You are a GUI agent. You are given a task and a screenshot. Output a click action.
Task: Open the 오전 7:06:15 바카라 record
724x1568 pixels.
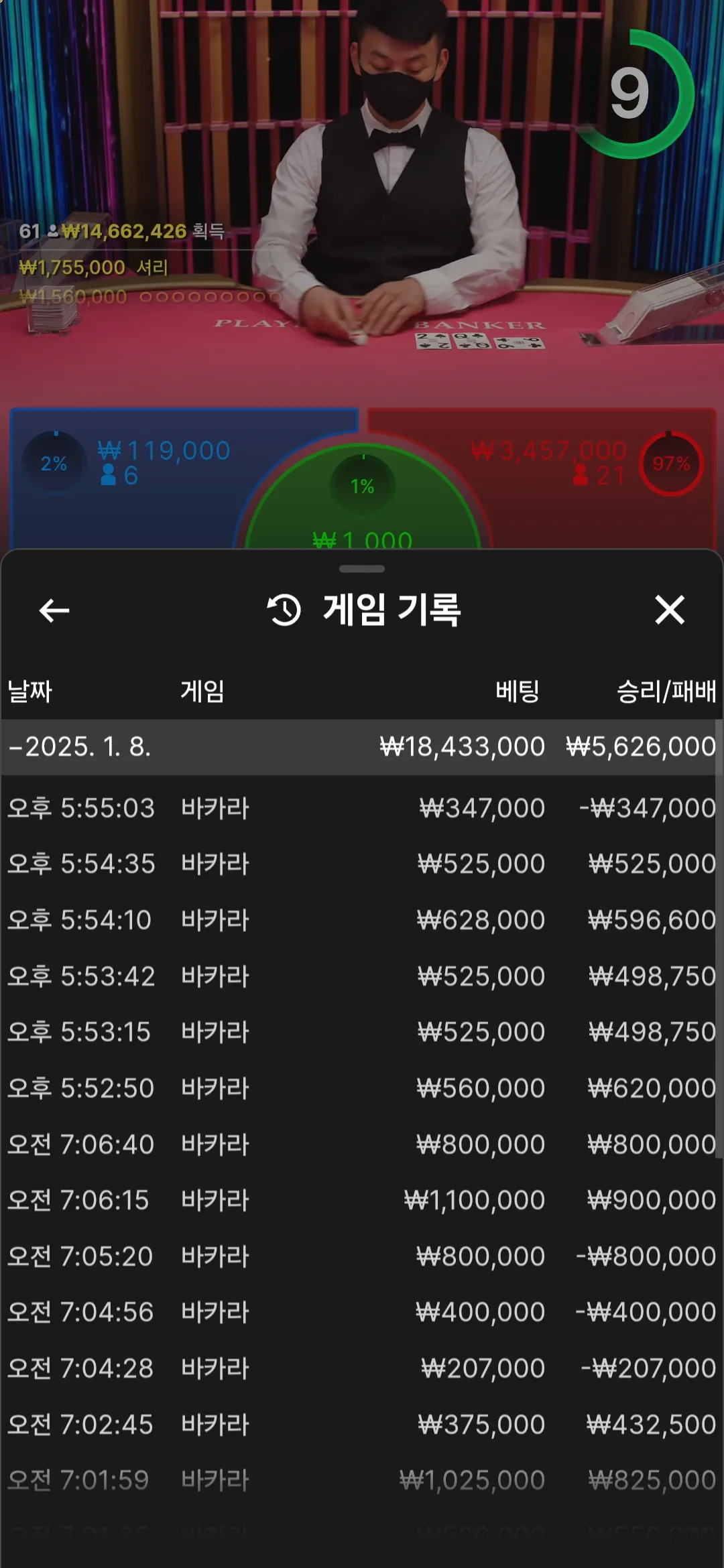(x=362, y=1200)
